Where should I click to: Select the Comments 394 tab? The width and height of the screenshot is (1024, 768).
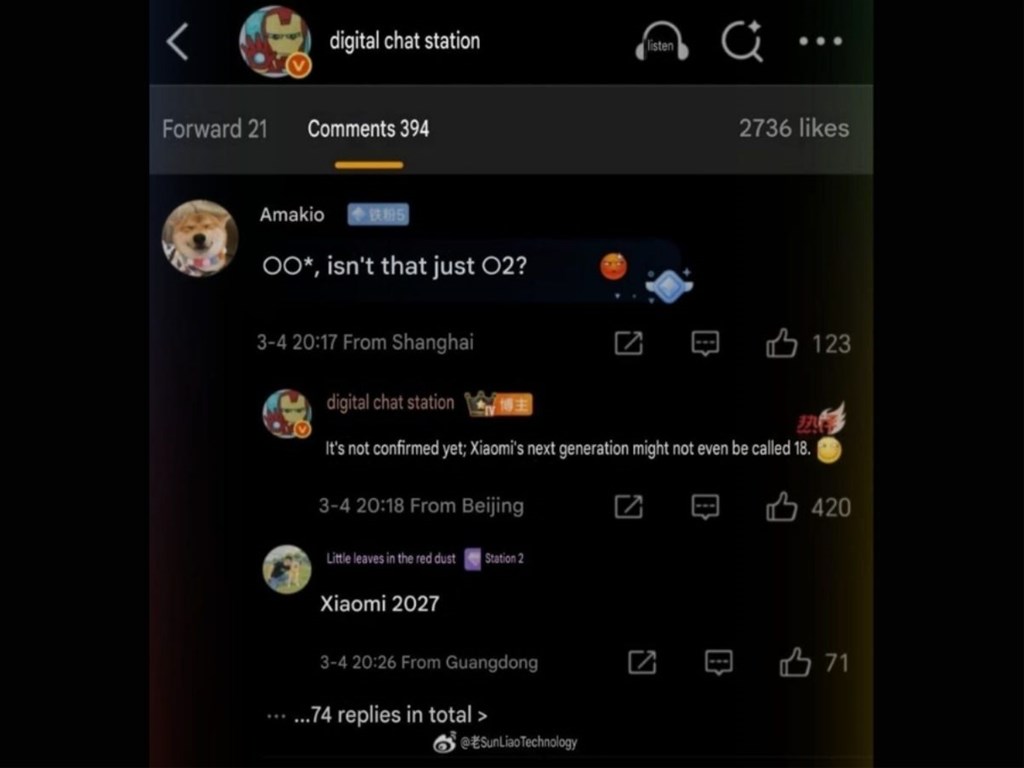point(368,129)
